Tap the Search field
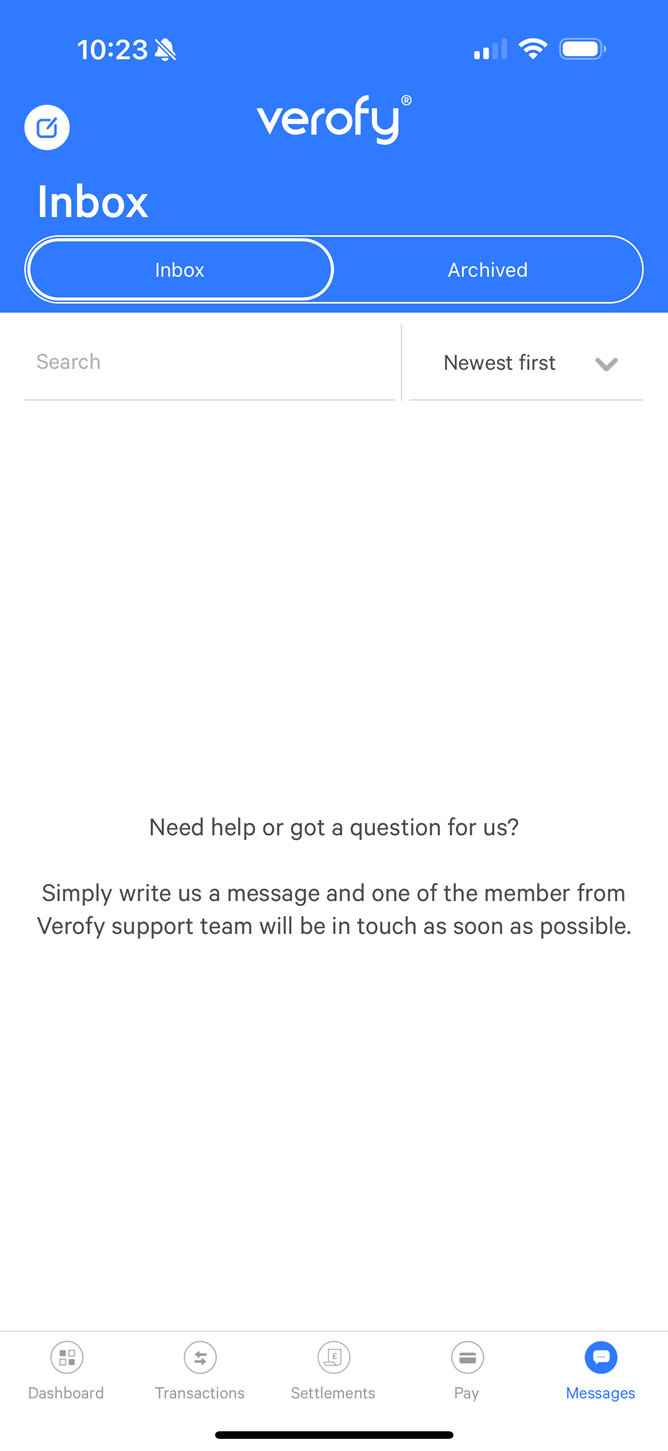Viewport: 668px width, 1451px height. point(209,362)
